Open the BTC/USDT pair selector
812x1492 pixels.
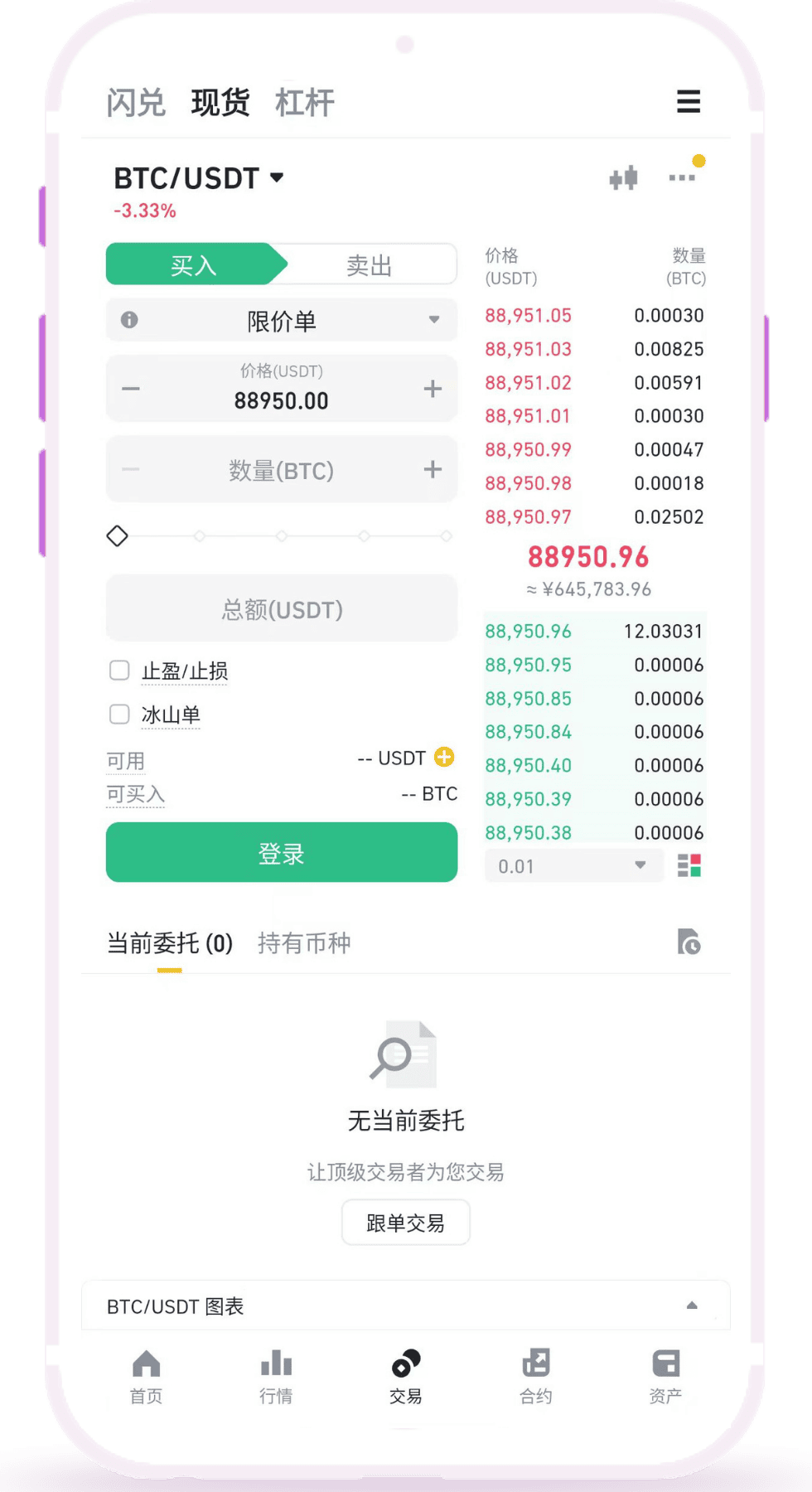point(199,178)
